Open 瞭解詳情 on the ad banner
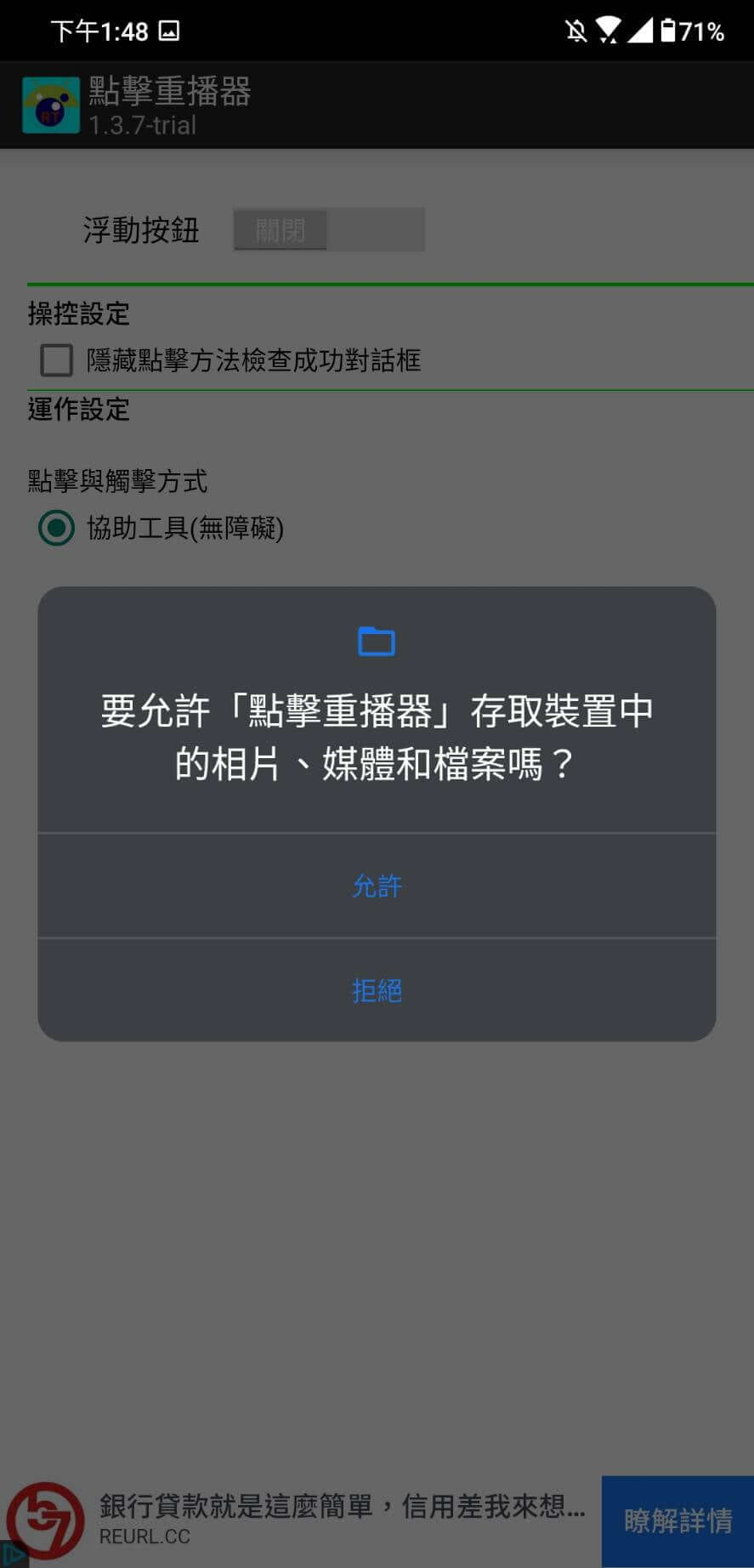This screenshot has width=754, height=1568. click(x=677, y=1520)
